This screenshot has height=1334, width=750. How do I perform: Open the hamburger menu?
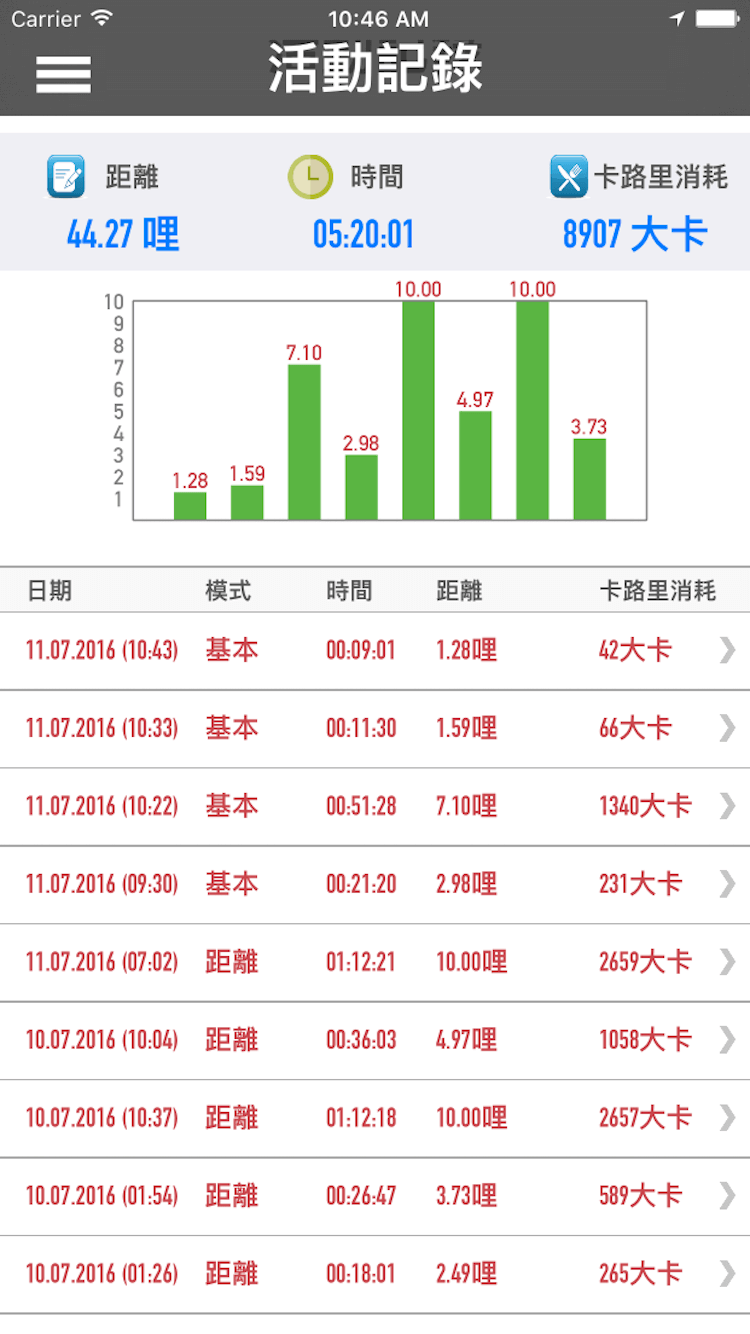(63, 73)
